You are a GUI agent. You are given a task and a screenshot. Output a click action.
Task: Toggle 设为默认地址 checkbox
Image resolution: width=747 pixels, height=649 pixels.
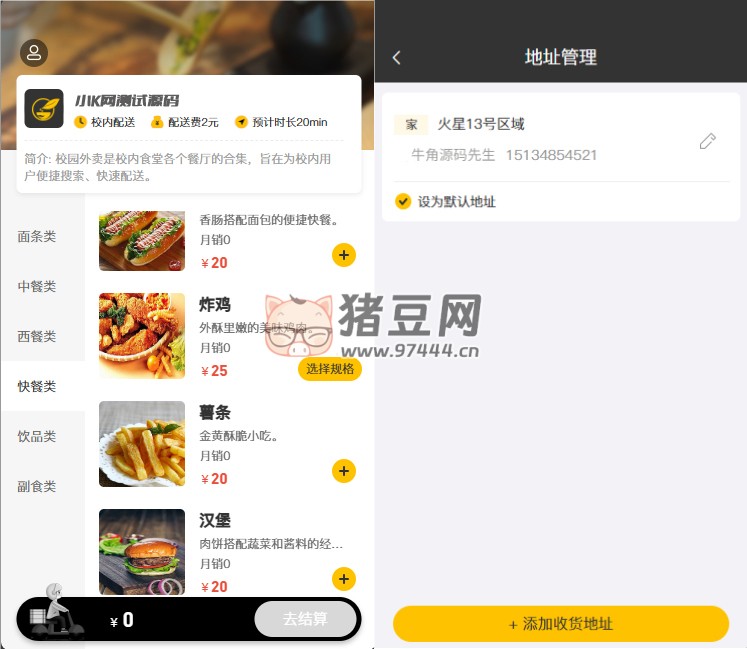[x=403, y=201]
